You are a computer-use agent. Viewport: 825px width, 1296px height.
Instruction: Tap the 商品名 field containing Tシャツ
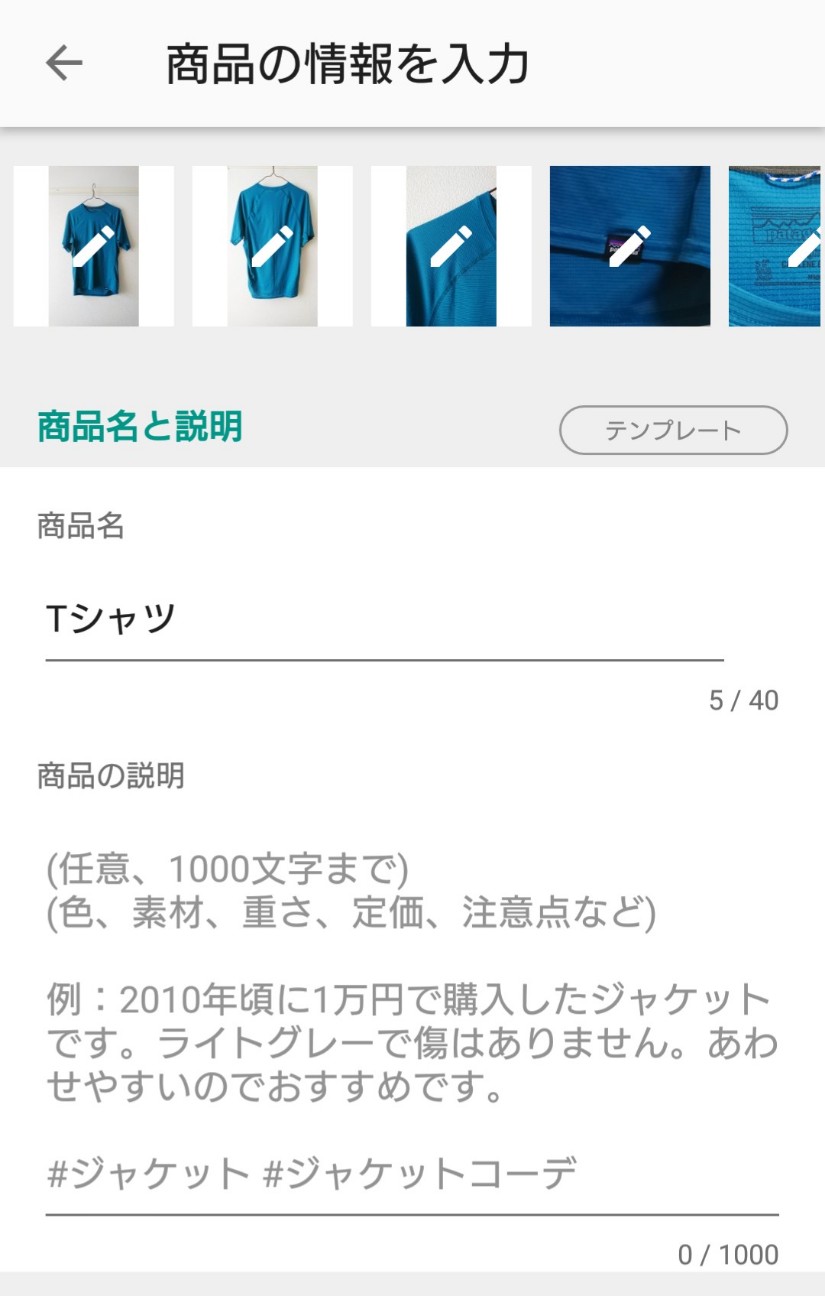point(384,619)
